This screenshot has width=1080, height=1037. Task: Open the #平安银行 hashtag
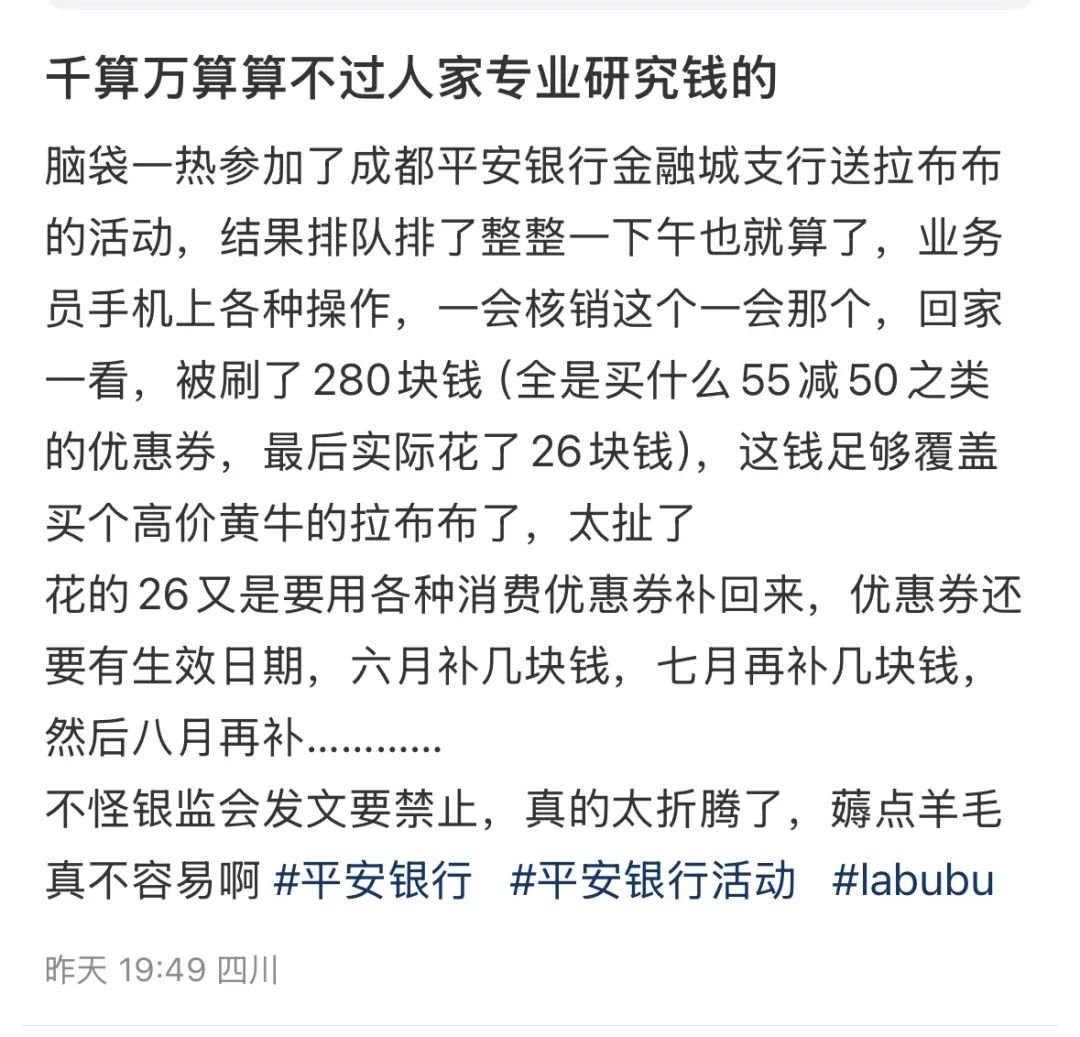pos(371,882)
